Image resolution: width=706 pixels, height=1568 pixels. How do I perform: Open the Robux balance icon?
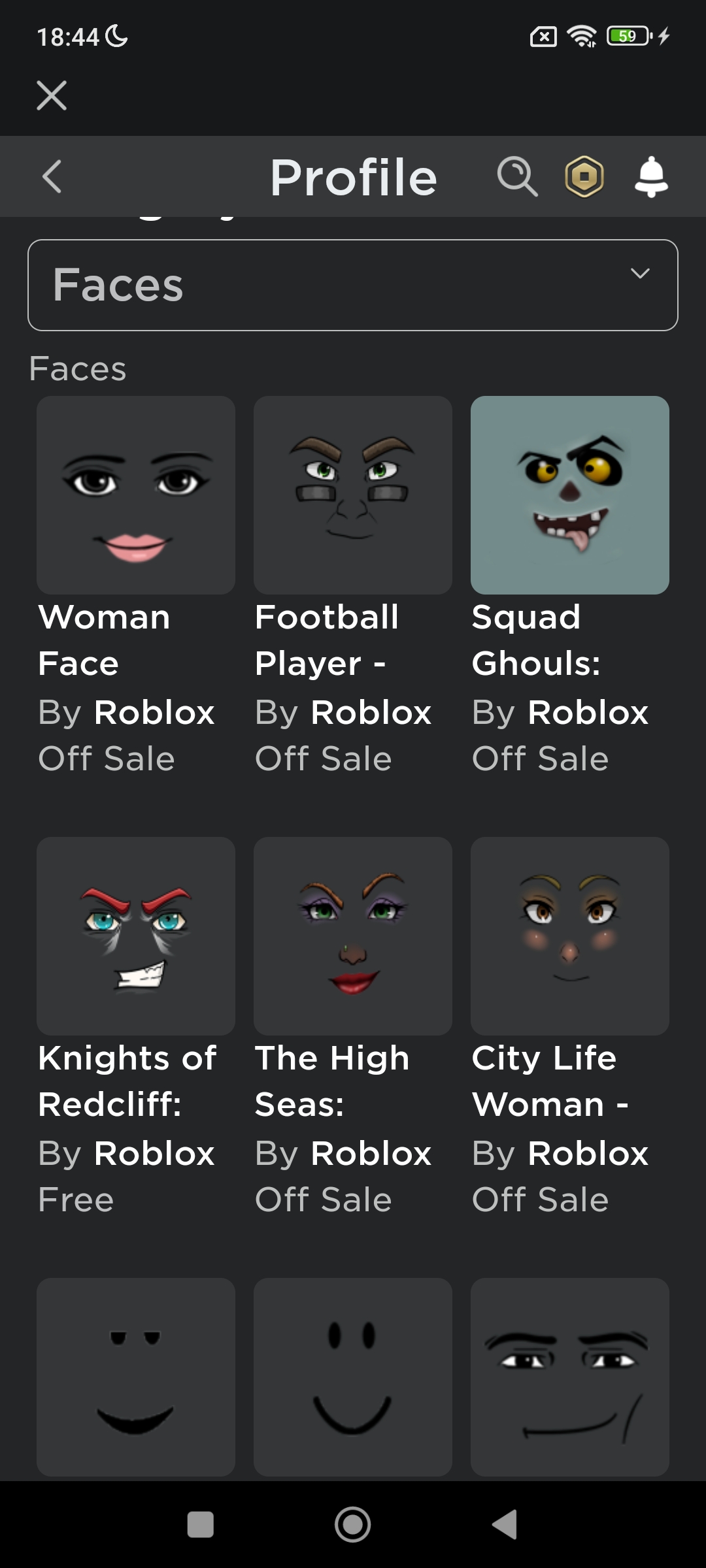[584, 176]
